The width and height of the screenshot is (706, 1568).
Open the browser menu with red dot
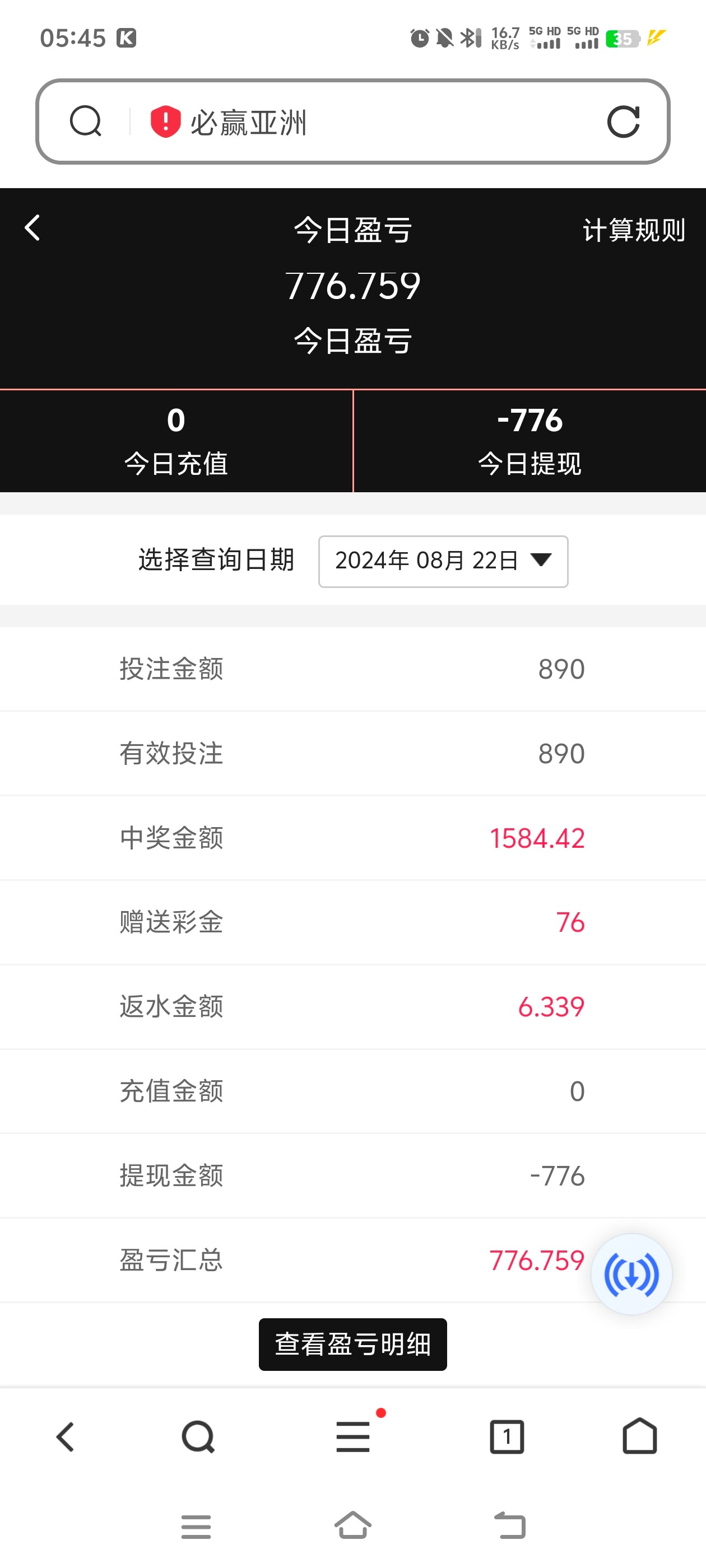[354, 1436]
